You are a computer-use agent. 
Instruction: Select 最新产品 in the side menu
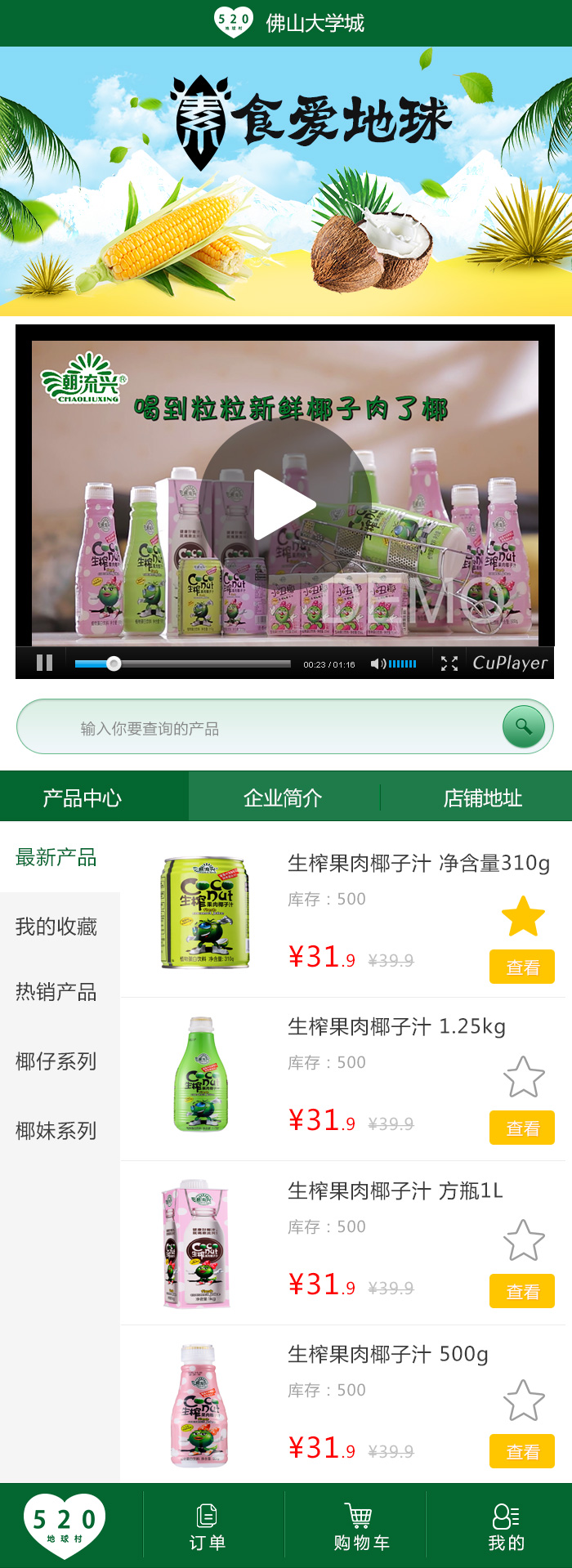pyautogui.click(x=56, y=857)
